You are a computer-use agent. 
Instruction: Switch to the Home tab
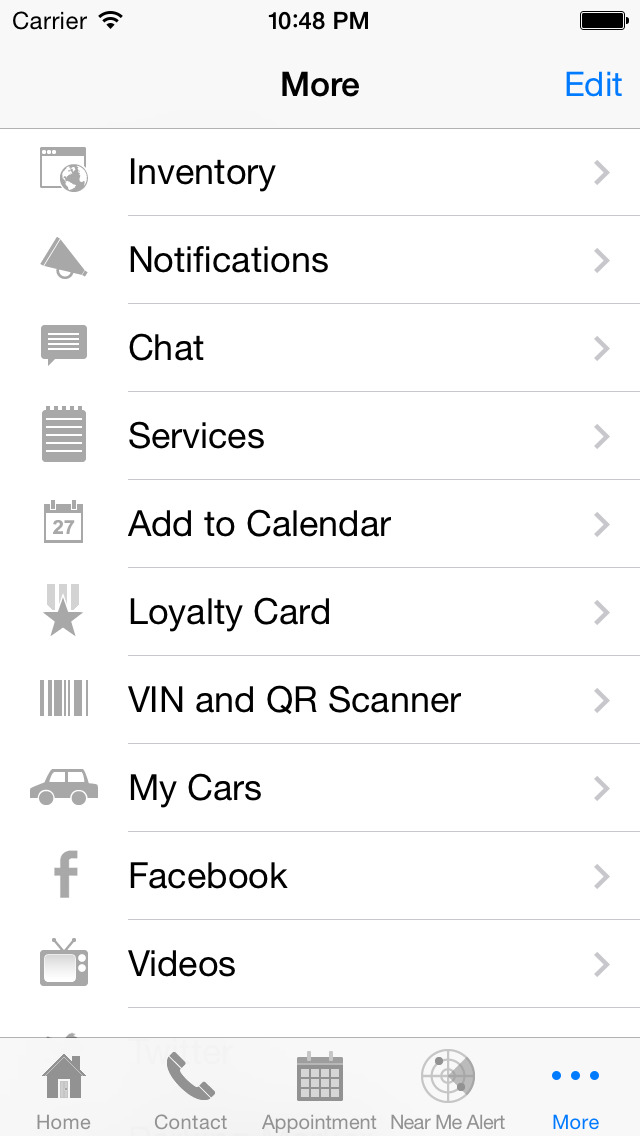point(64,1089)
